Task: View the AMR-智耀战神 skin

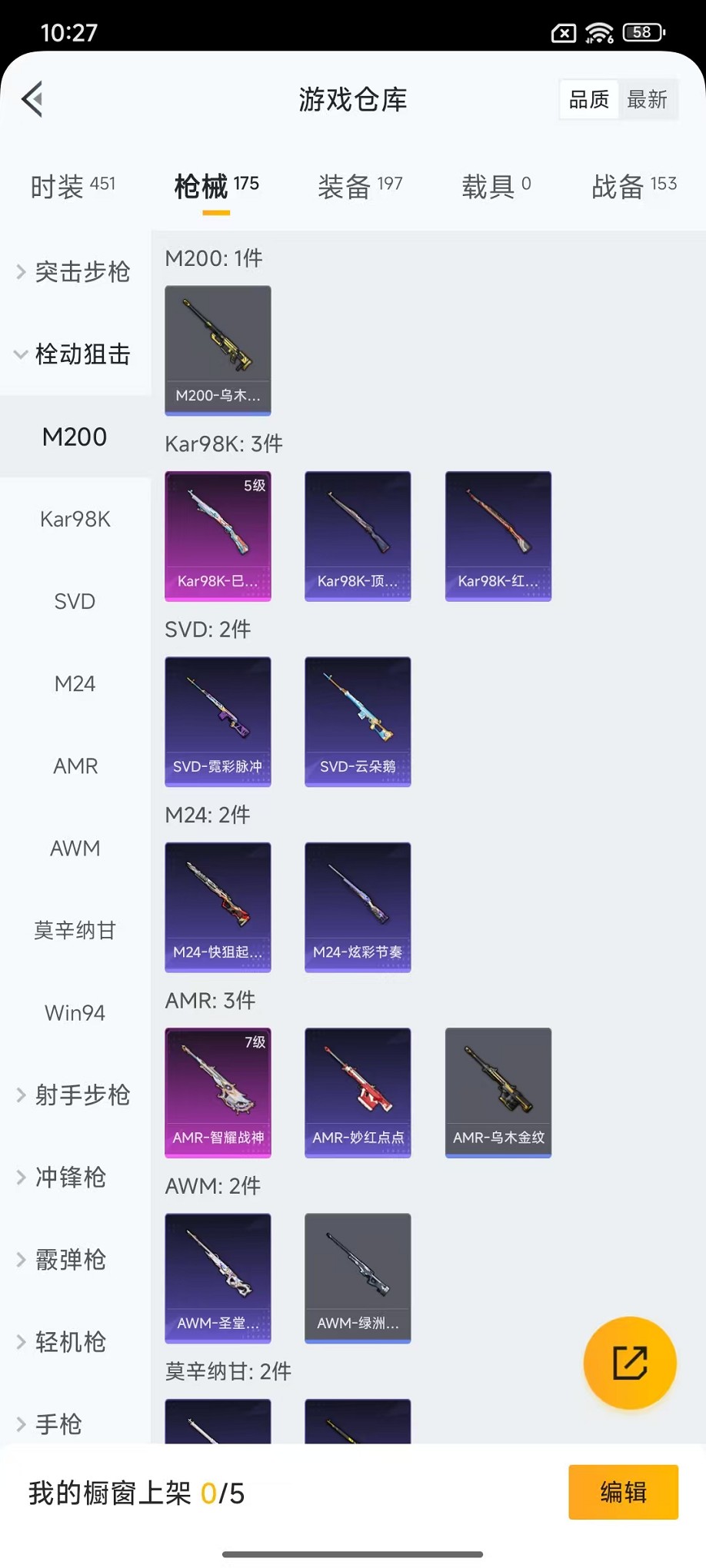Action: click(x=218, y=1092)
